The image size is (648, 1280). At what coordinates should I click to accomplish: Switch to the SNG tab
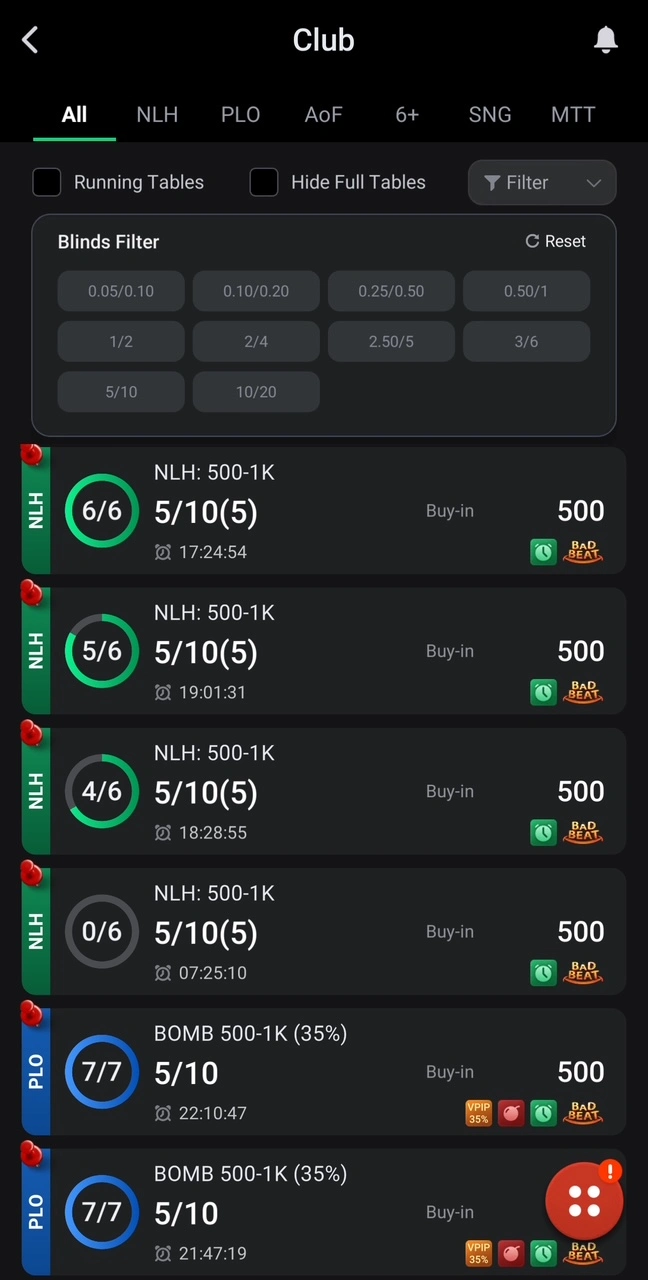[490, 114]
